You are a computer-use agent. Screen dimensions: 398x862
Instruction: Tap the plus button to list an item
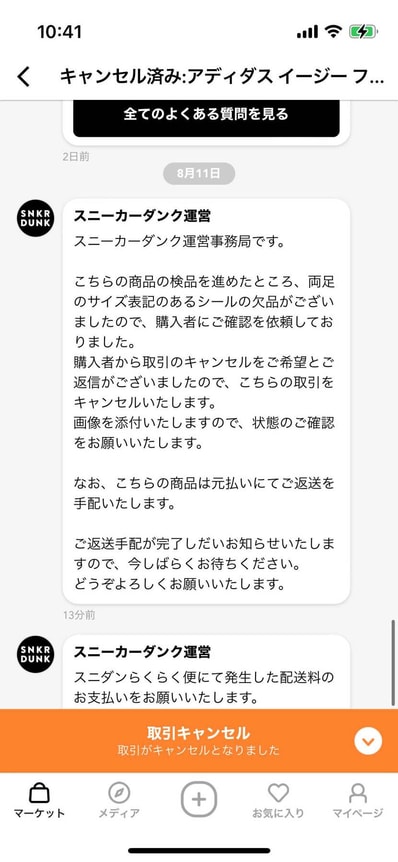point(199,799)
